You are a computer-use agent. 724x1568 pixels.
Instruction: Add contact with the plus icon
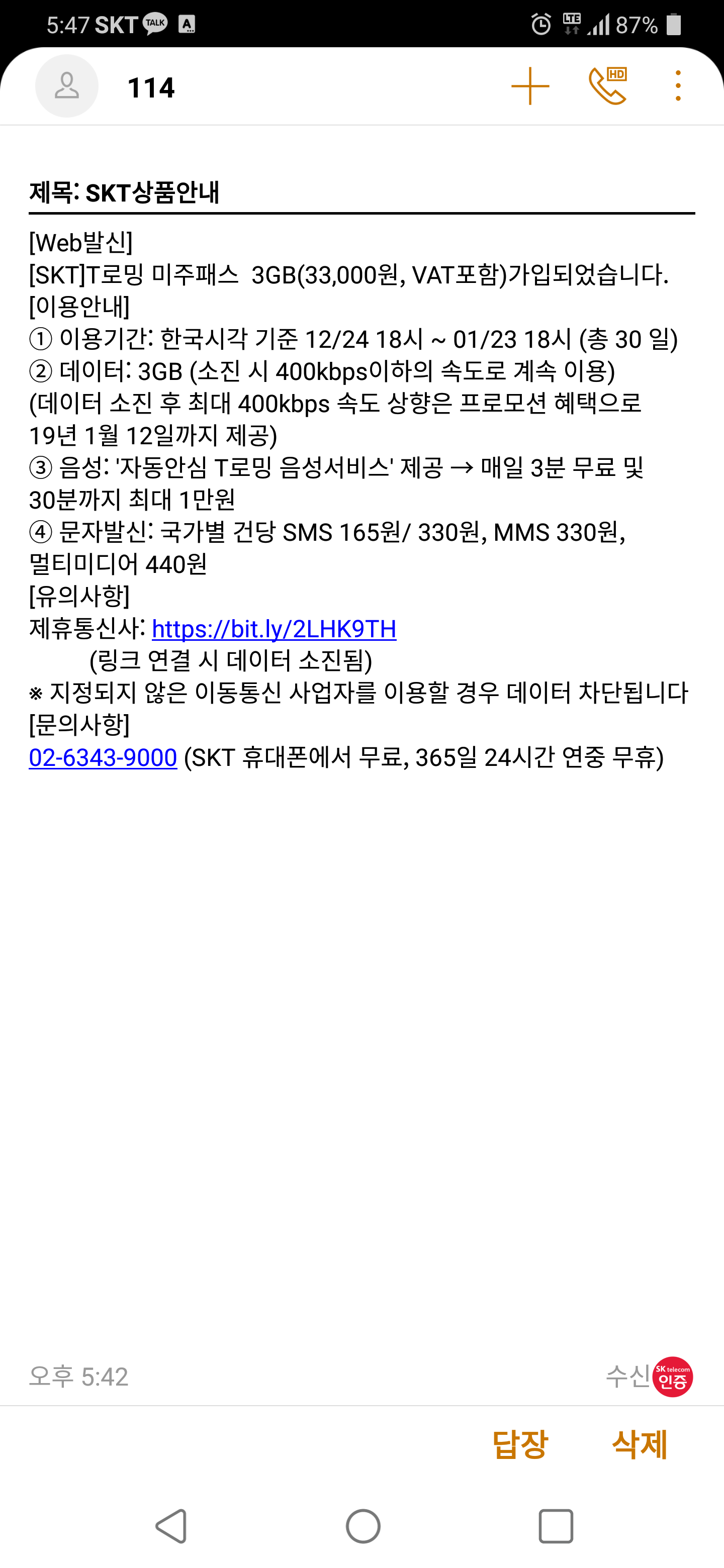coord(530,86)
